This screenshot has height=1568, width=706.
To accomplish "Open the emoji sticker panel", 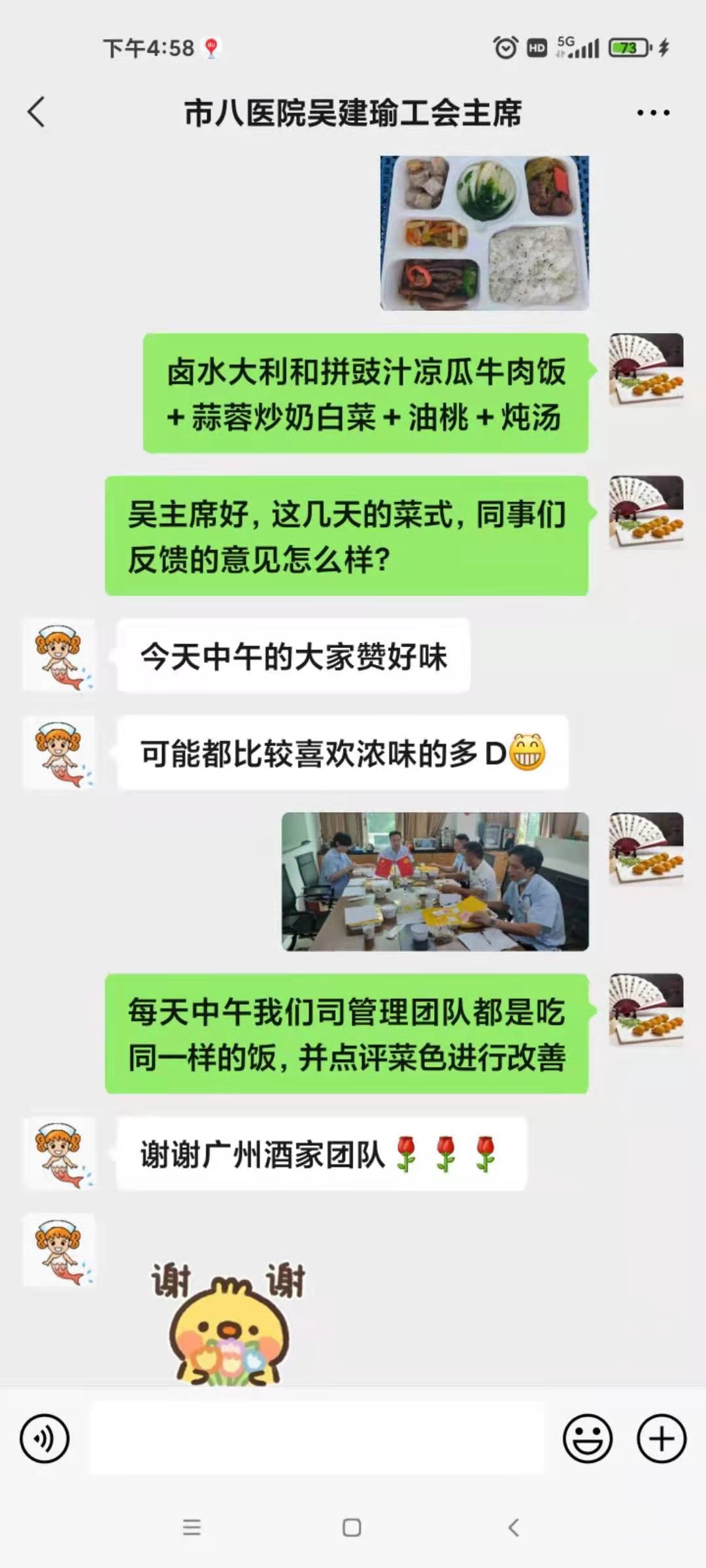I will coord(587,1439).
